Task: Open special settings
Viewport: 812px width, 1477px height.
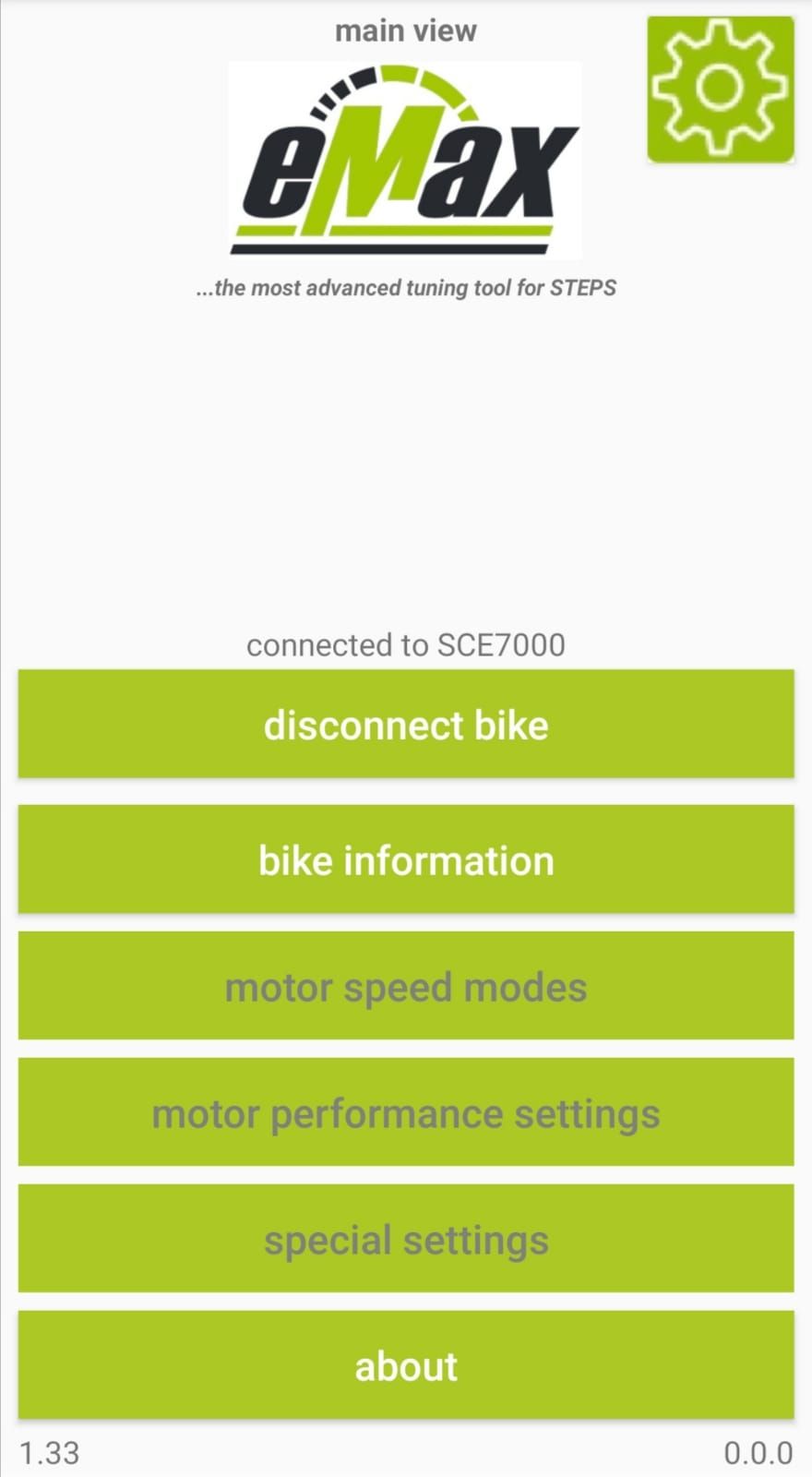Action: (406, 1240)
